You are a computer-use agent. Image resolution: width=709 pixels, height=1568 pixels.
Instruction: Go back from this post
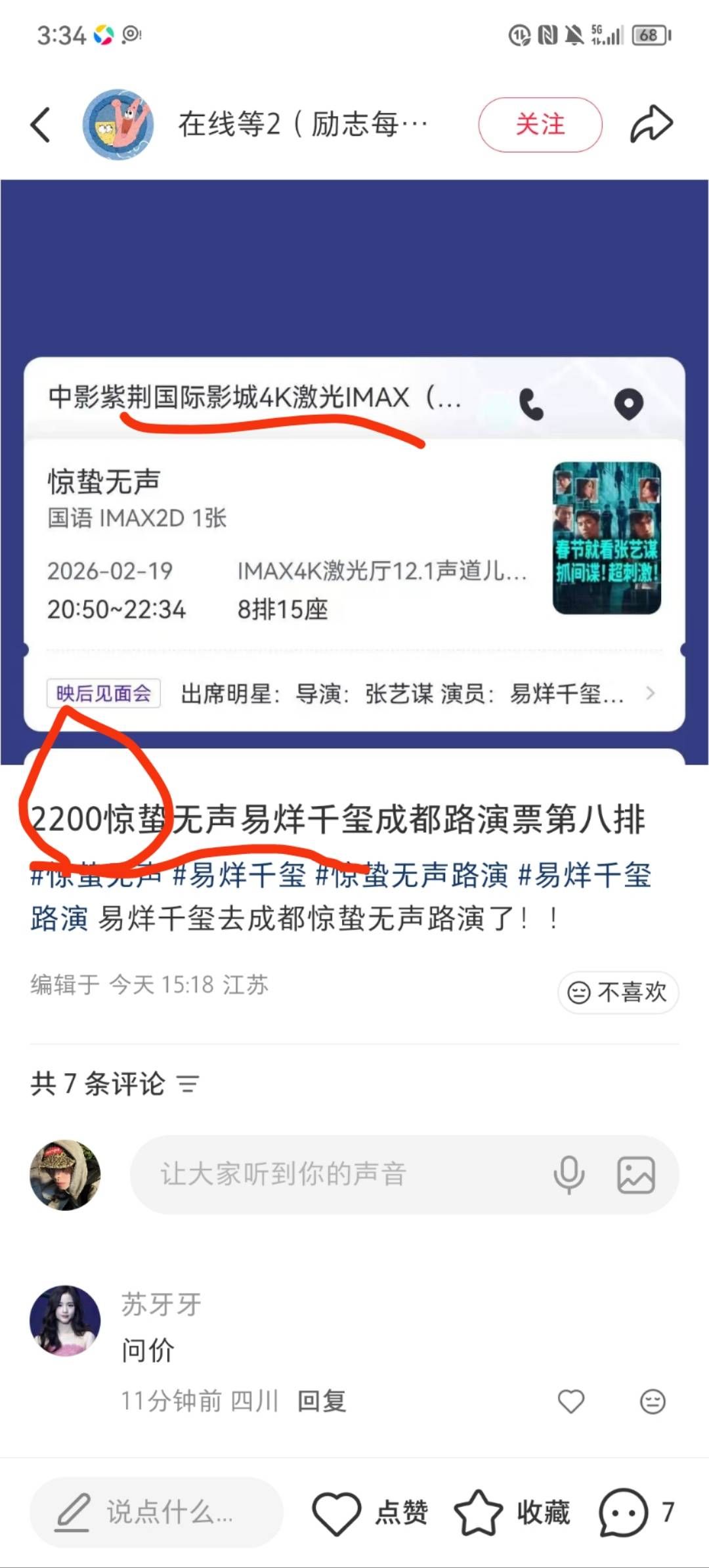point(41,124)
